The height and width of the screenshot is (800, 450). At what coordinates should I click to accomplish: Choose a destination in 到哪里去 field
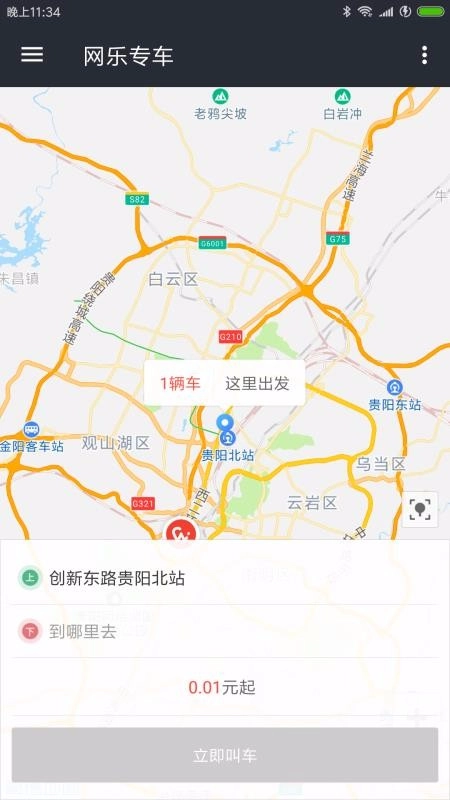coord(224,631)
